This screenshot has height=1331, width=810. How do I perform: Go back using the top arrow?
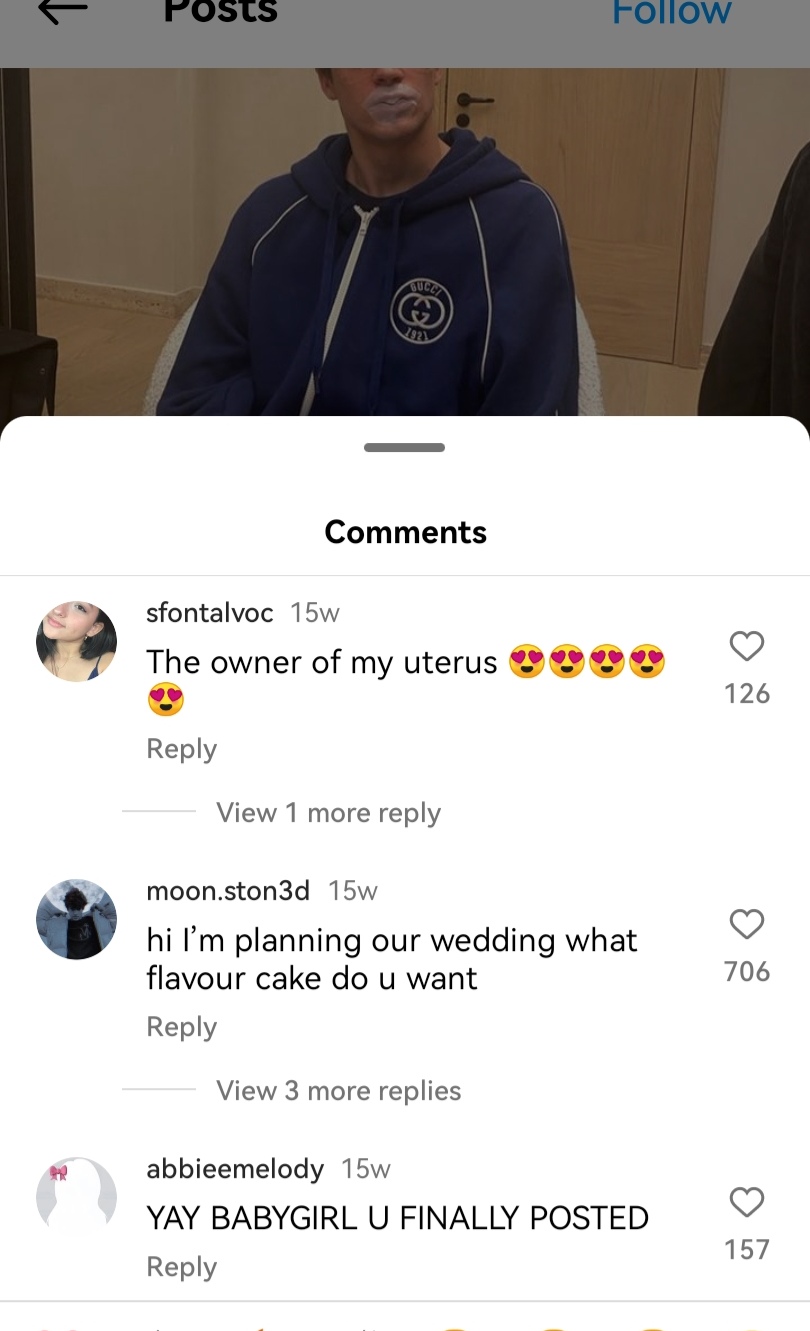pos(62,11)
